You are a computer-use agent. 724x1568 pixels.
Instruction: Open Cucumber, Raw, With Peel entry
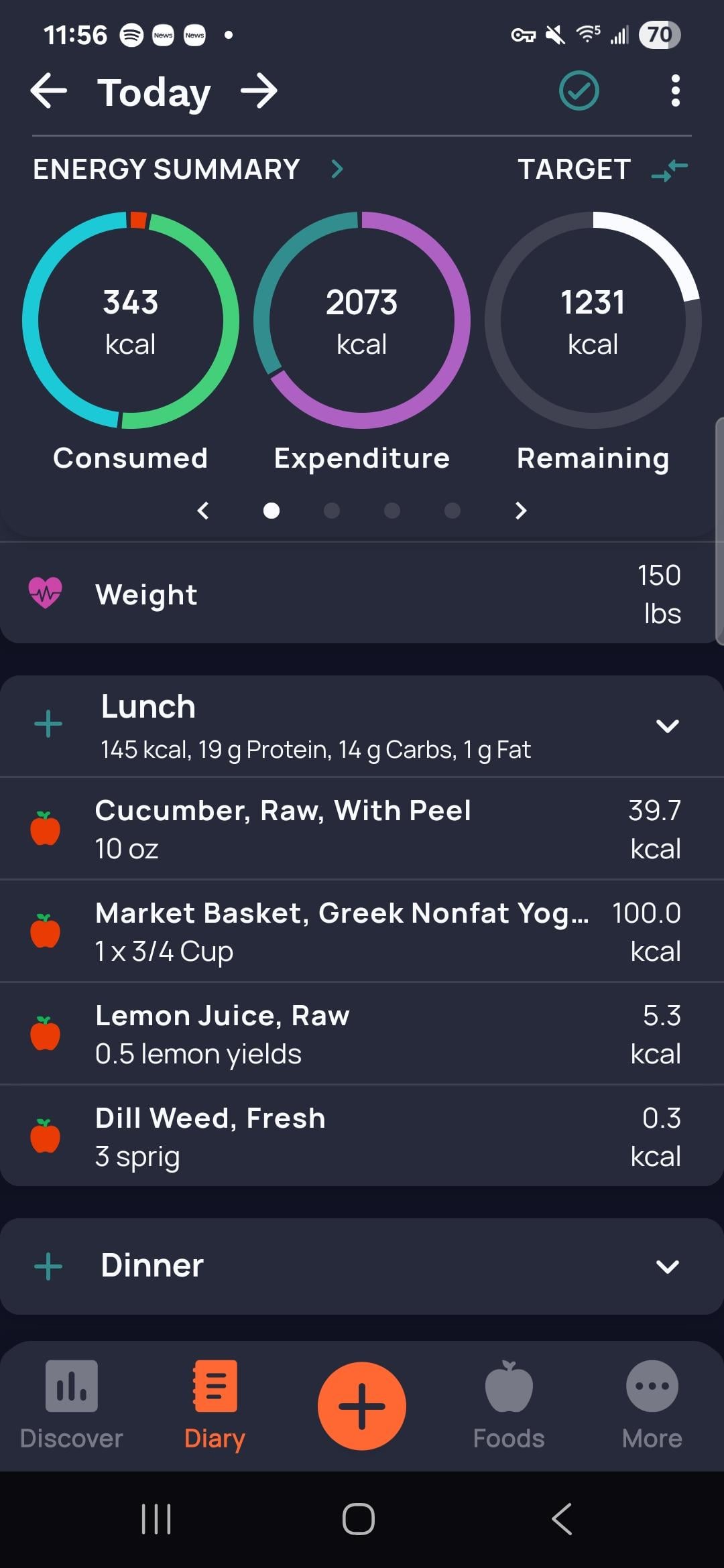click(x=362, y=828)
